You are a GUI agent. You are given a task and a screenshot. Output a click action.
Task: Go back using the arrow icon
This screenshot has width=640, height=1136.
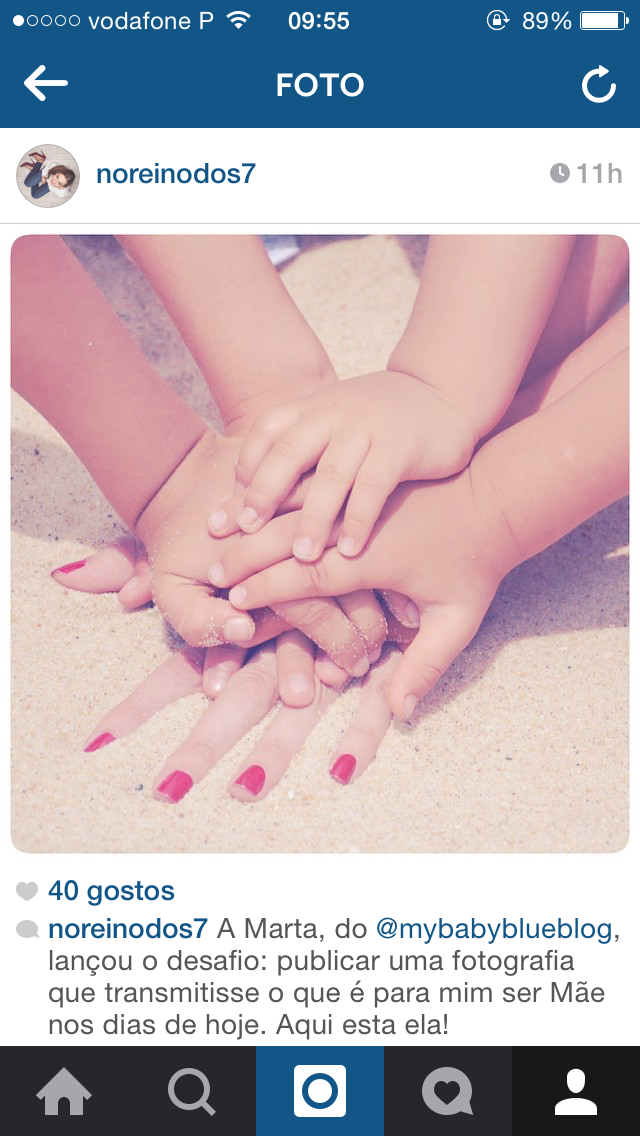tap(46, 85)
